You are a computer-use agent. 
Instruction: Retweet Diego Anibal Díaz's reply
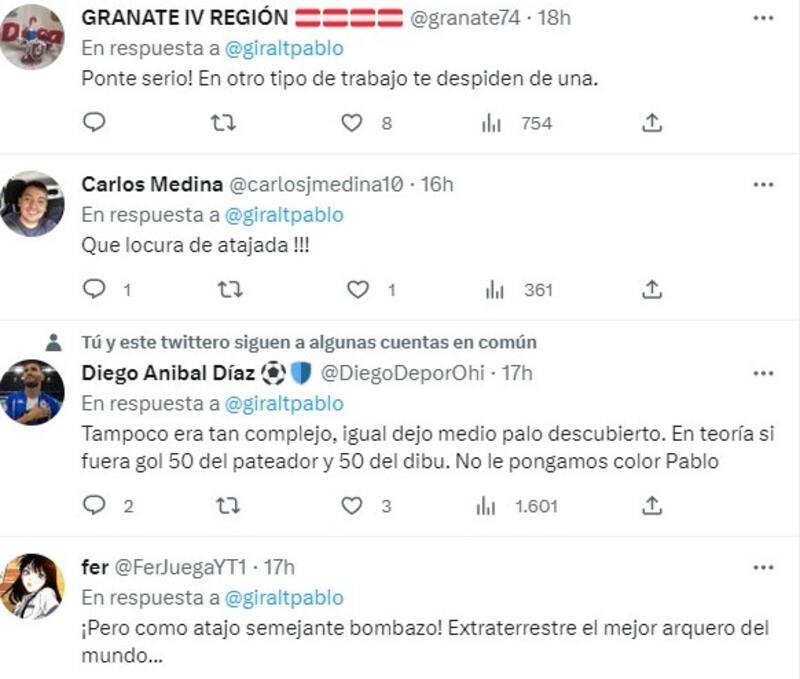pos(229,506)
